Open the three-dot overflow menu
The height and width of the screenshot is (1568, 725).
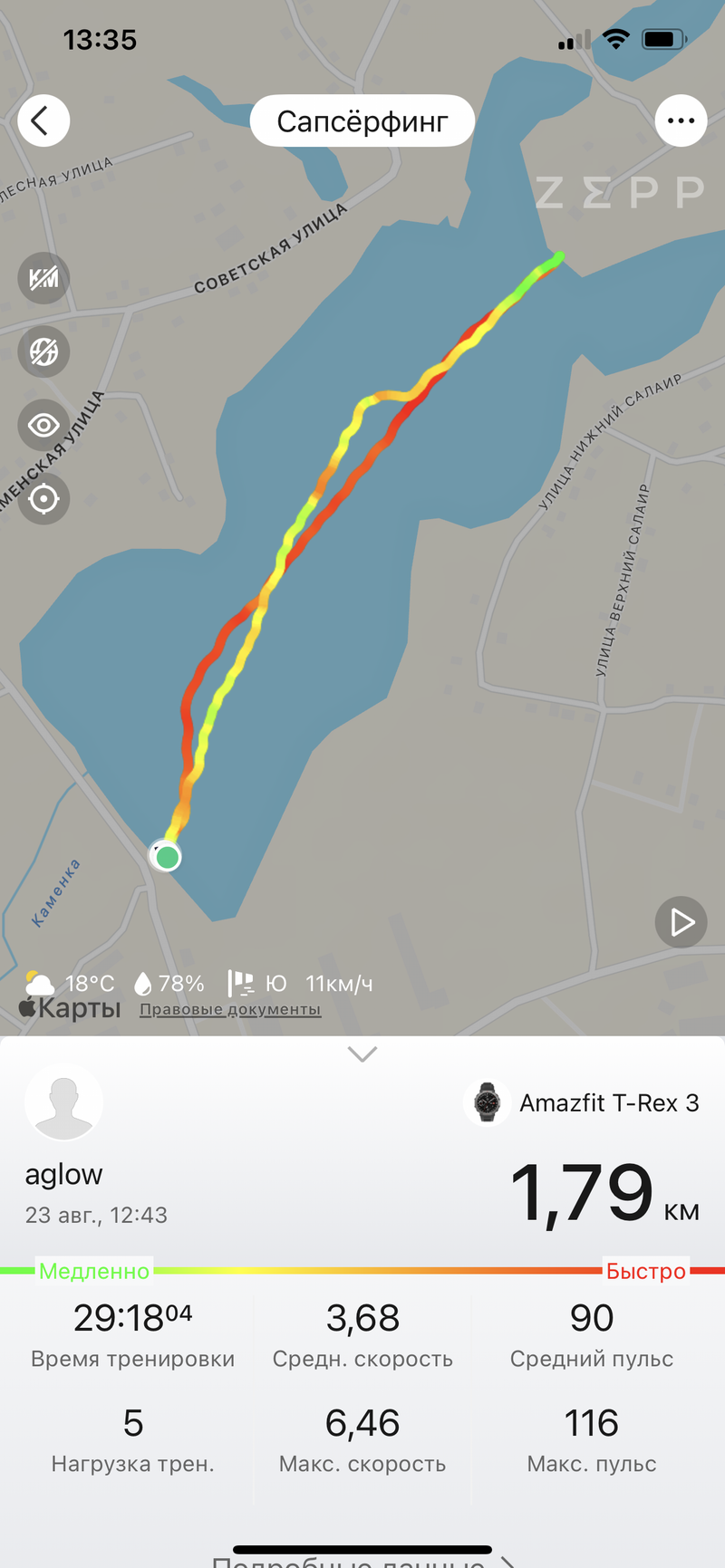click(x=681, y=120)
